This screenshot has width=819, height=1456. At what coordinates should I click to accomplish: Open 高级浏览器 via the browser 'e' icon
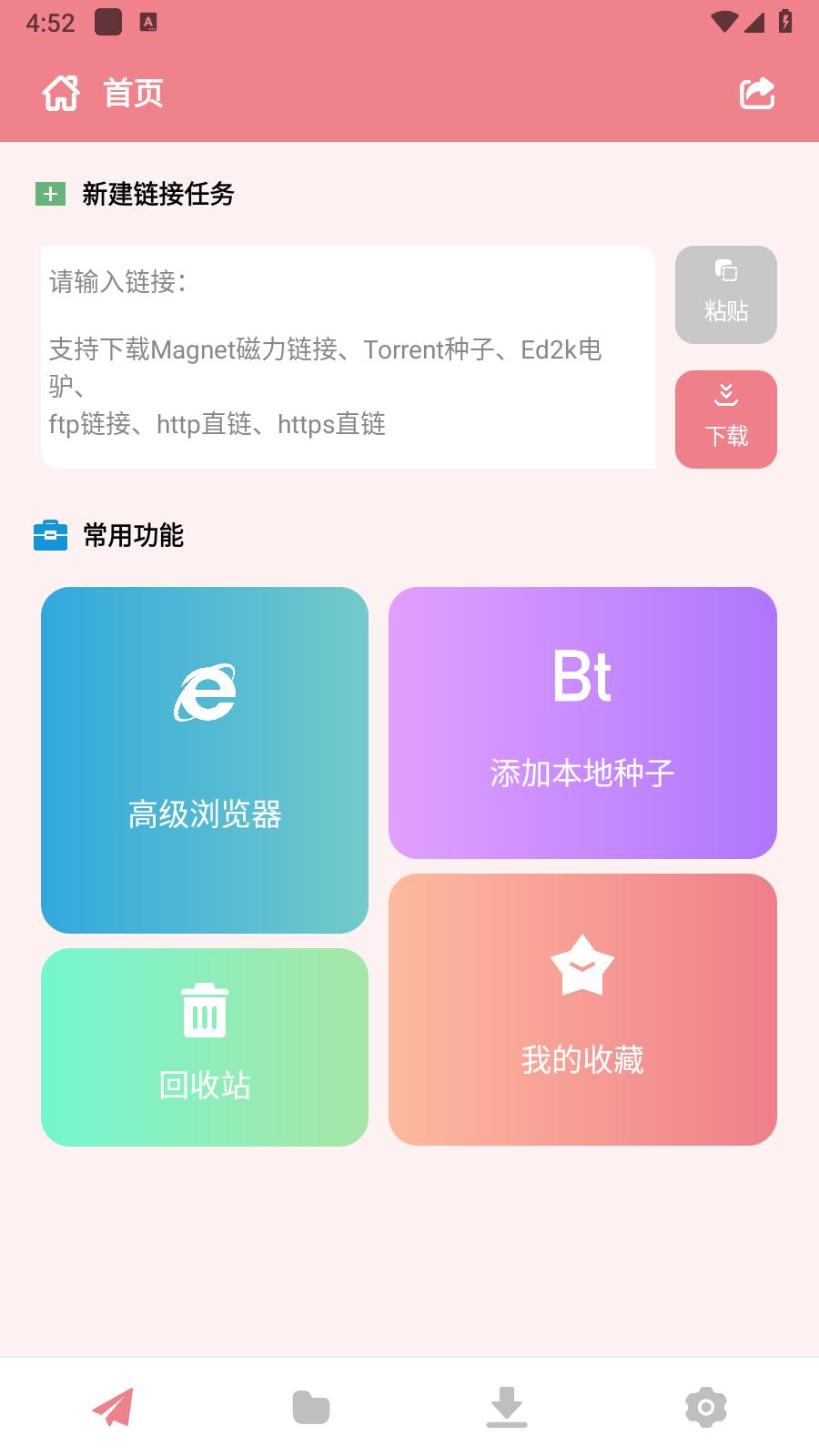tap(205, 692)
